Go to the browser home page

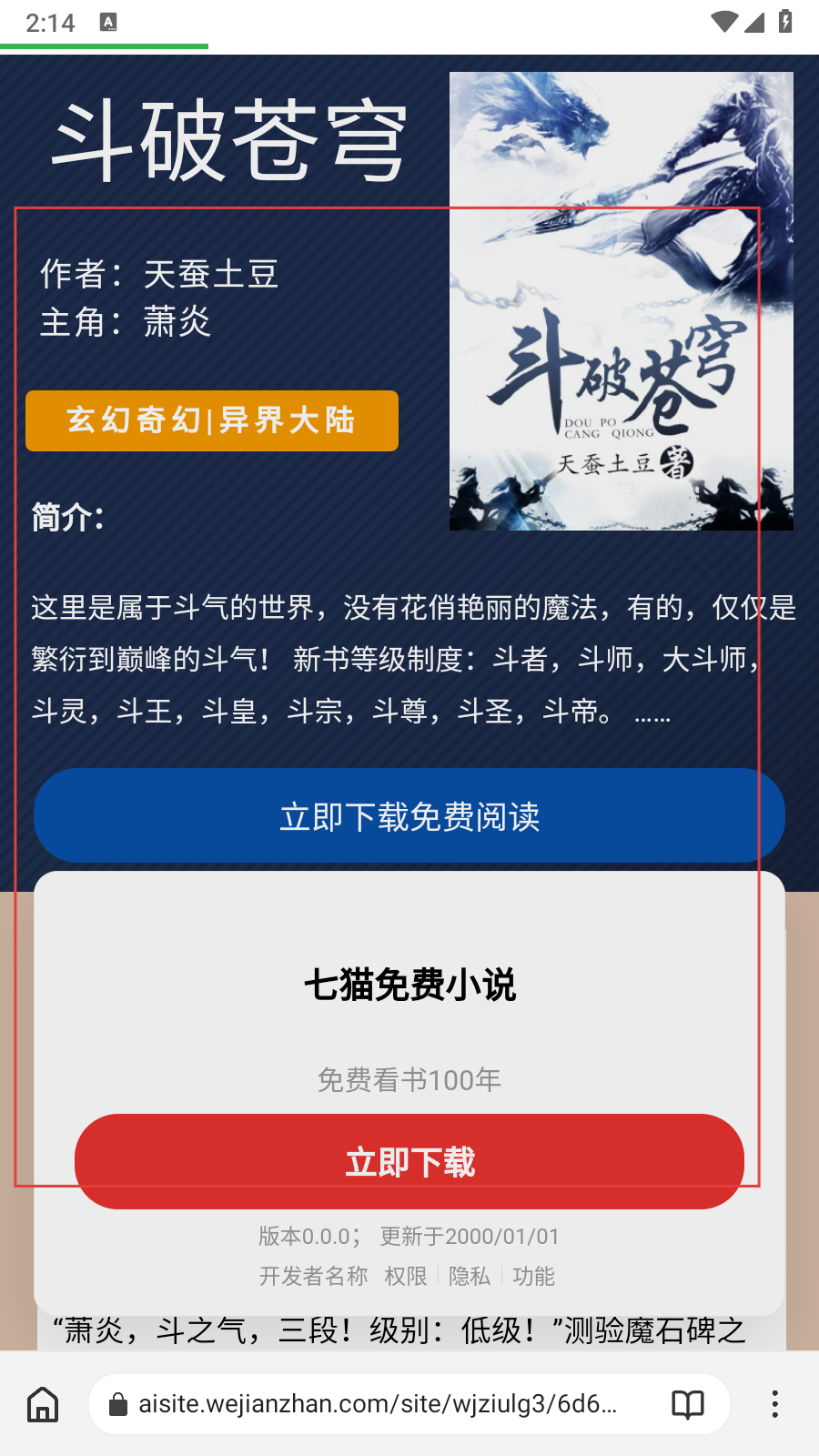(x=43, y=1404)
